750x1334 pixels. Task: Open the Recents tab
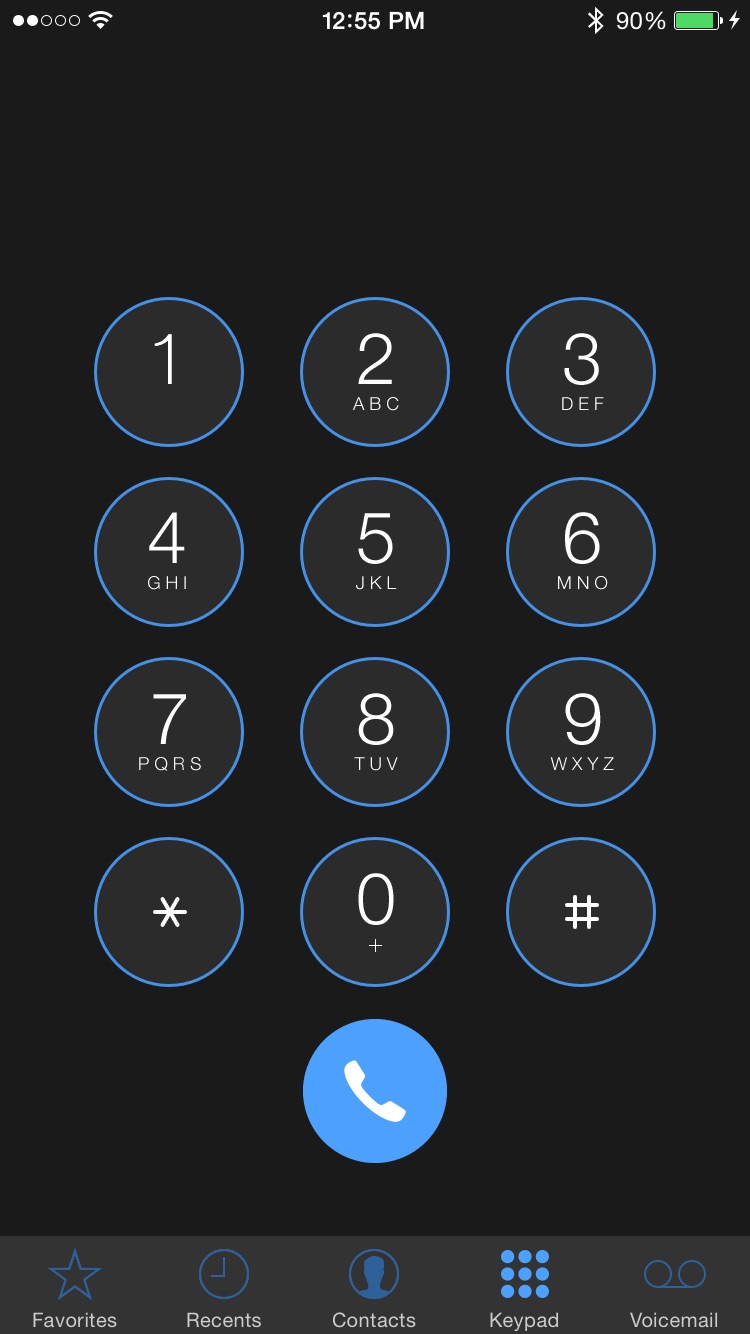click(224, 1287)
